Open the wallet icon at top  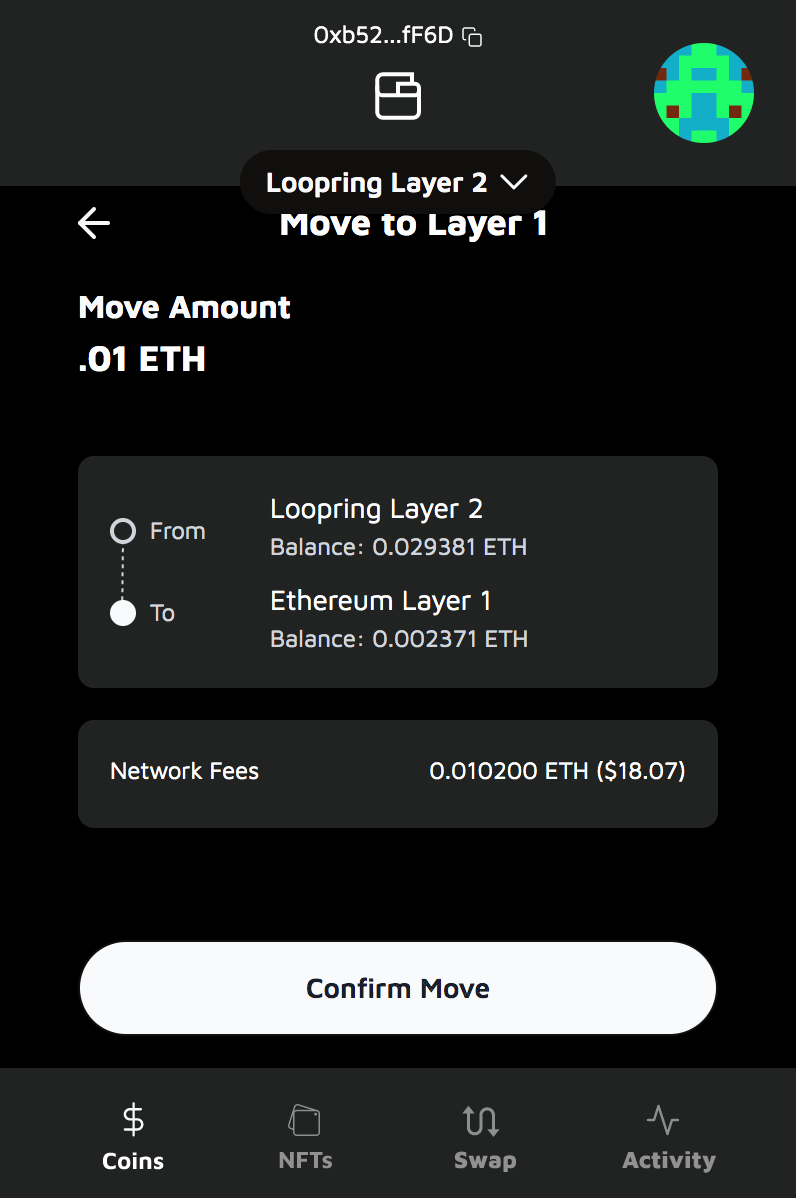point(398,97)
